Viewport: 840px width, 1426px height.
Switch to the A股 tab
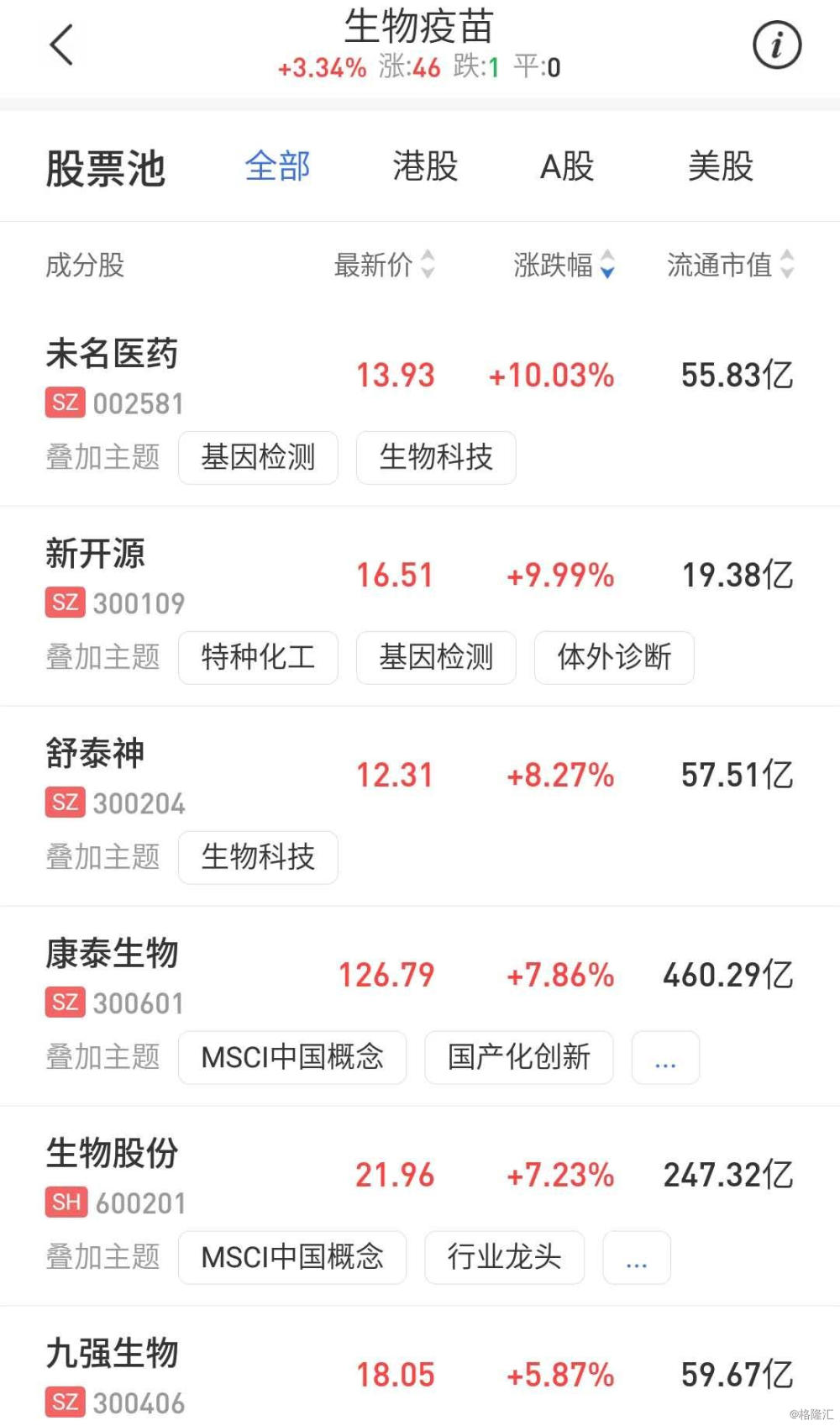(x=567, y=166)
